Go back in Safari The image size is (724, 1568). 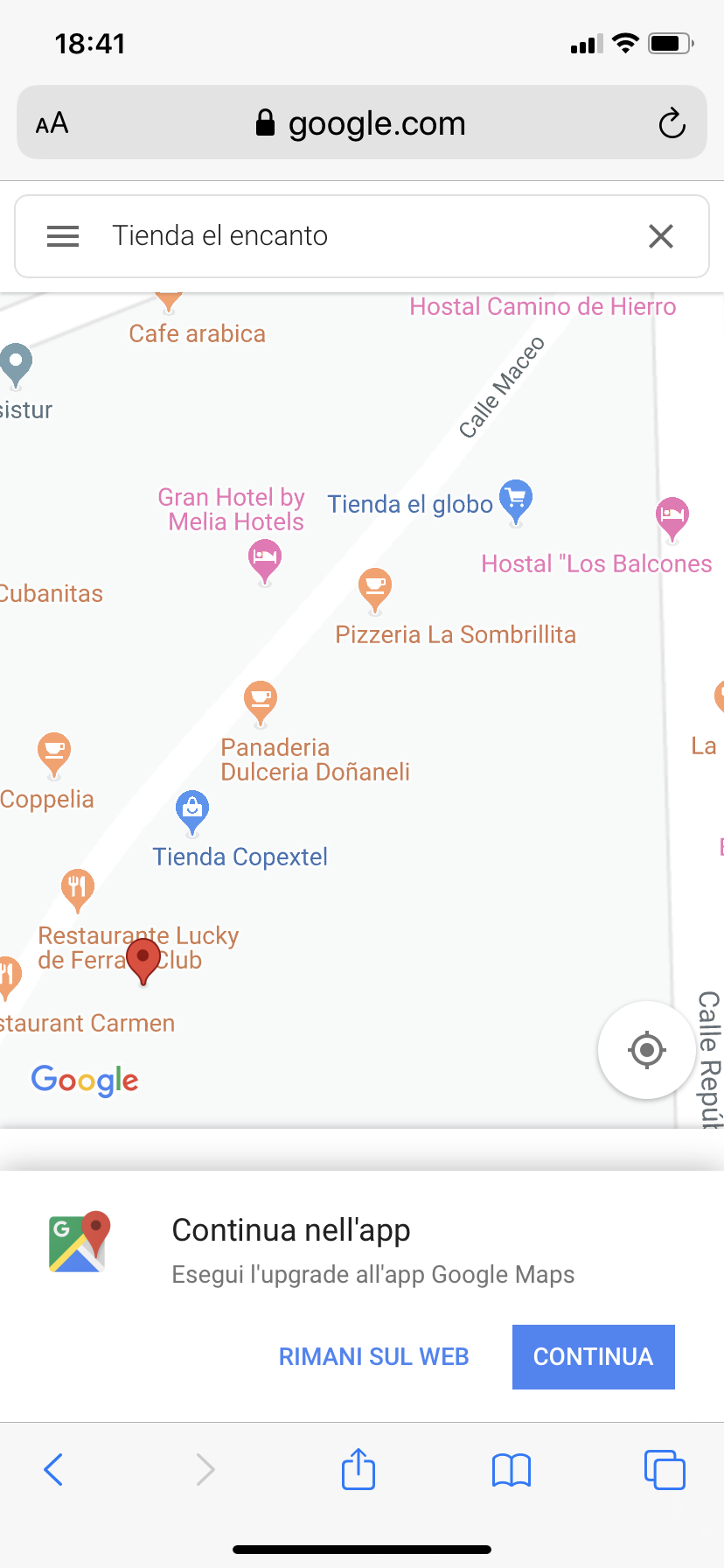[53, 1469]
